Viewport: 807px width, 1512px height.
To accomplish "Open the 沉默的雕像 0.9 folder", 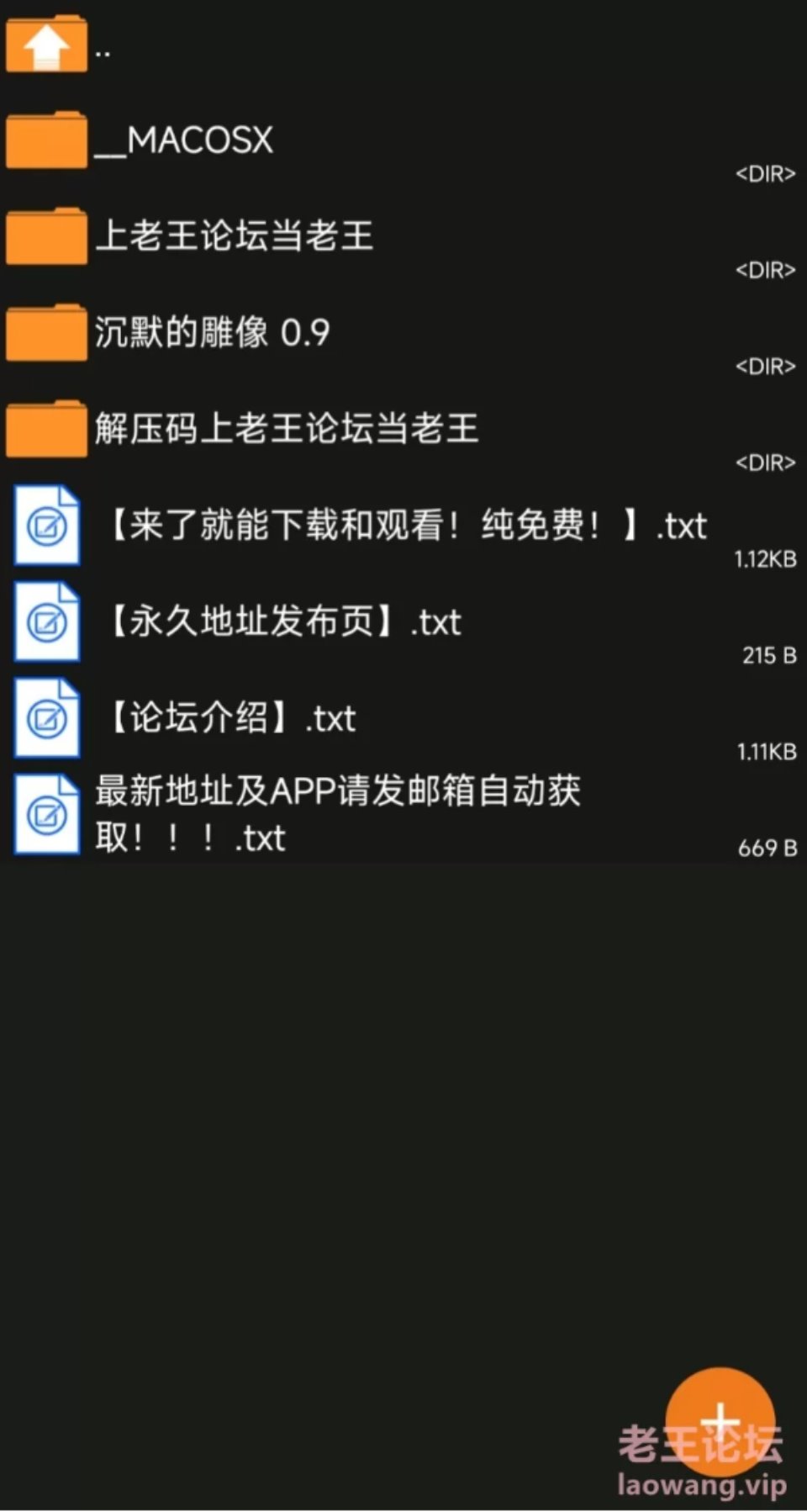I will [x=212, y=333].
